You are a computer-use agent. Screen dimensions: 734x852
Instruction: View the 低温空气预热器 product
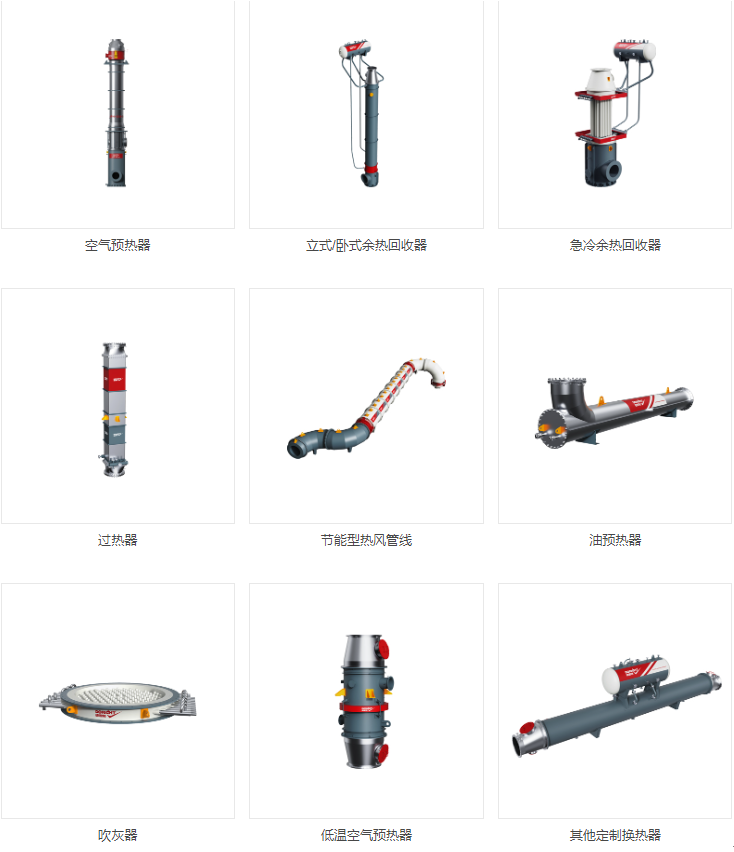pyautogui.click(x=366, y=700)
